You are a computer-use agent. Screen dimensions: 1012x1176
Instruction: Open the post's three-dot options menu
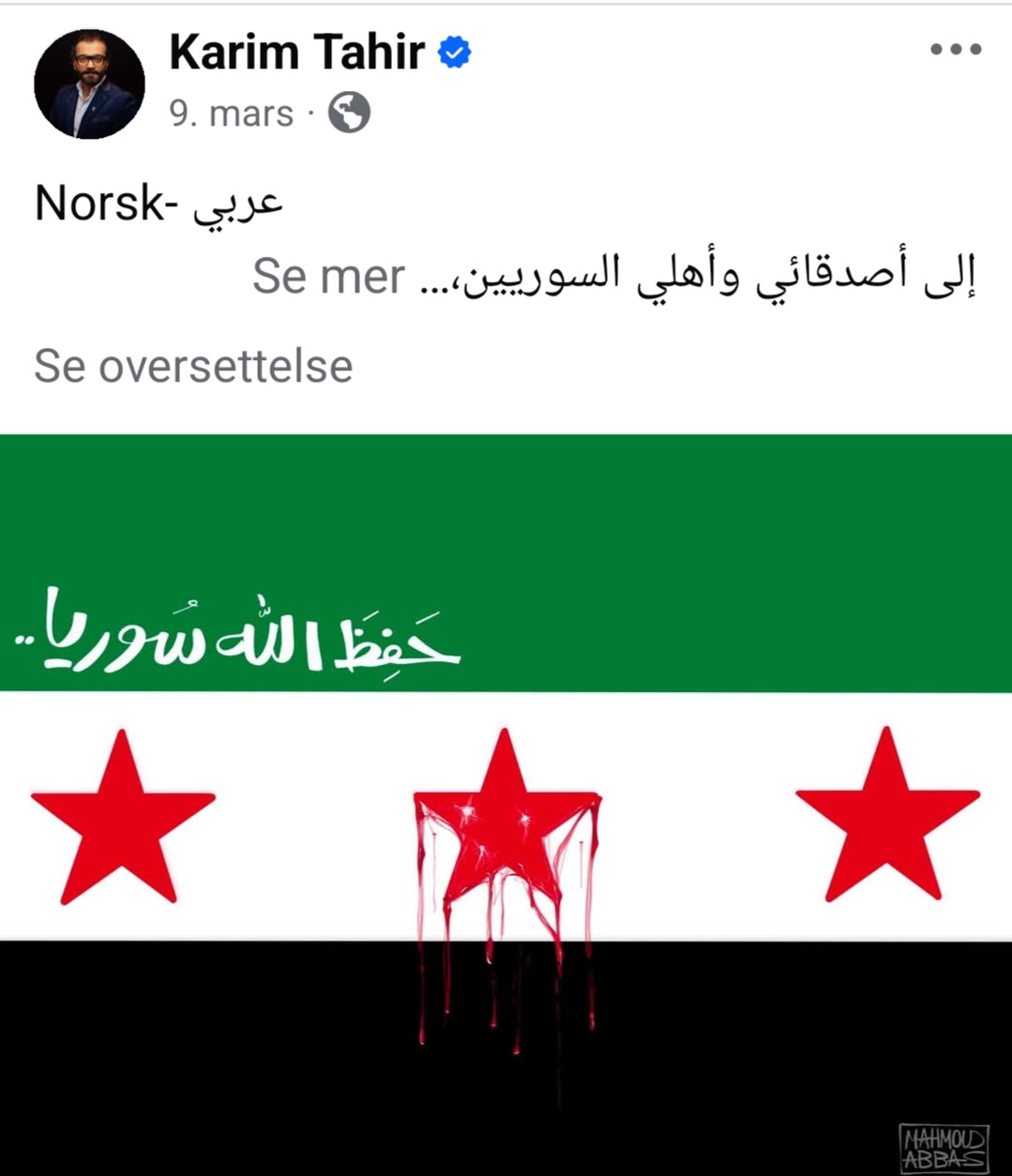tap(955, 50)
